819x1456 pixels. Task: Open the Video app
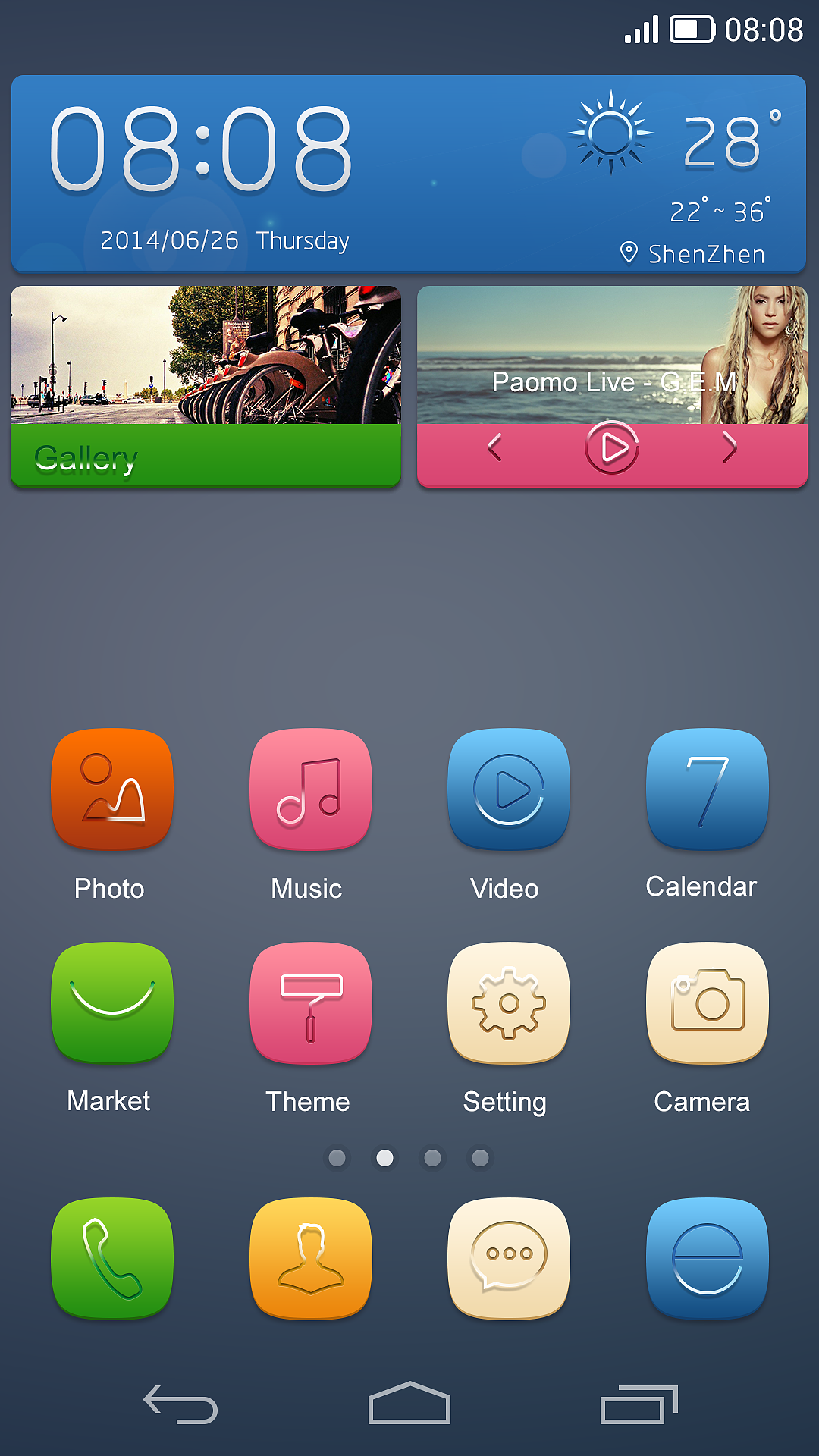tap(509, 789)
